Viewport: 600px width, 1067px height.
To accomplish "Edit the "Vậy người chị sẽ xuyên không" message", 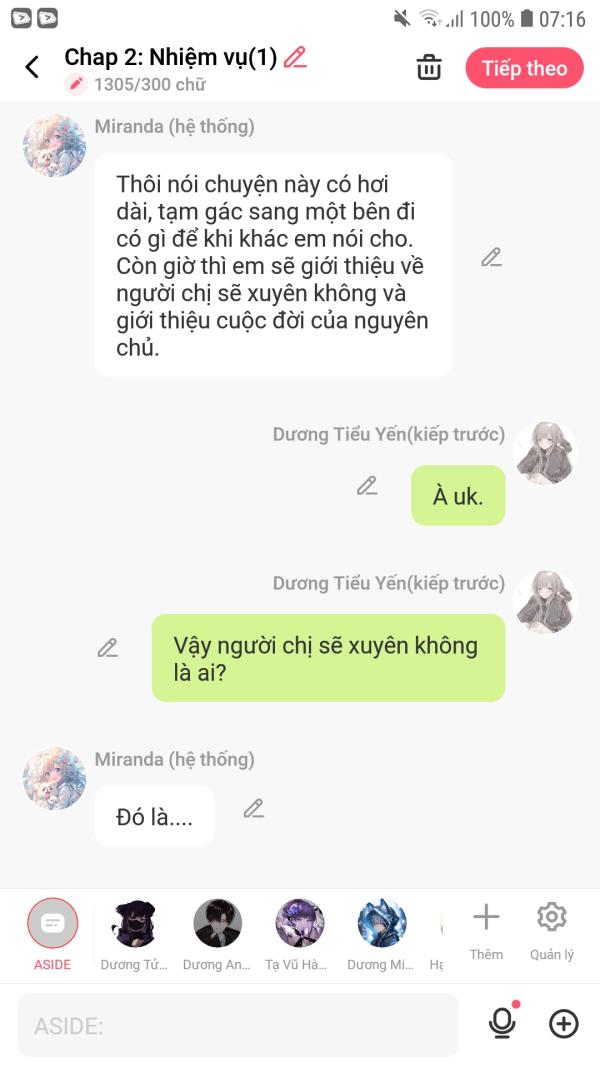I will click(x=107, y=647).
